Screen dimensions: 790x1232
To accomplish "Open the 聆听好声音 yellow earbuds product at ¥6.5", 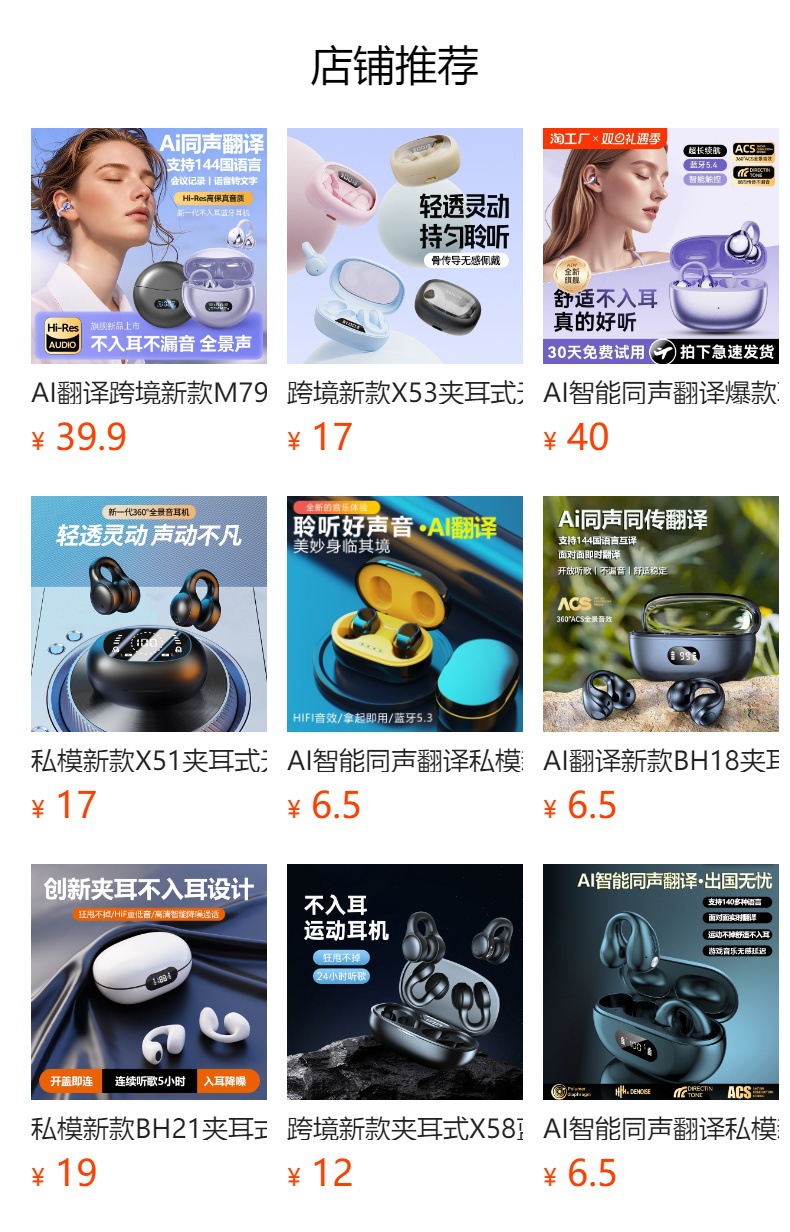I will 405,614.
